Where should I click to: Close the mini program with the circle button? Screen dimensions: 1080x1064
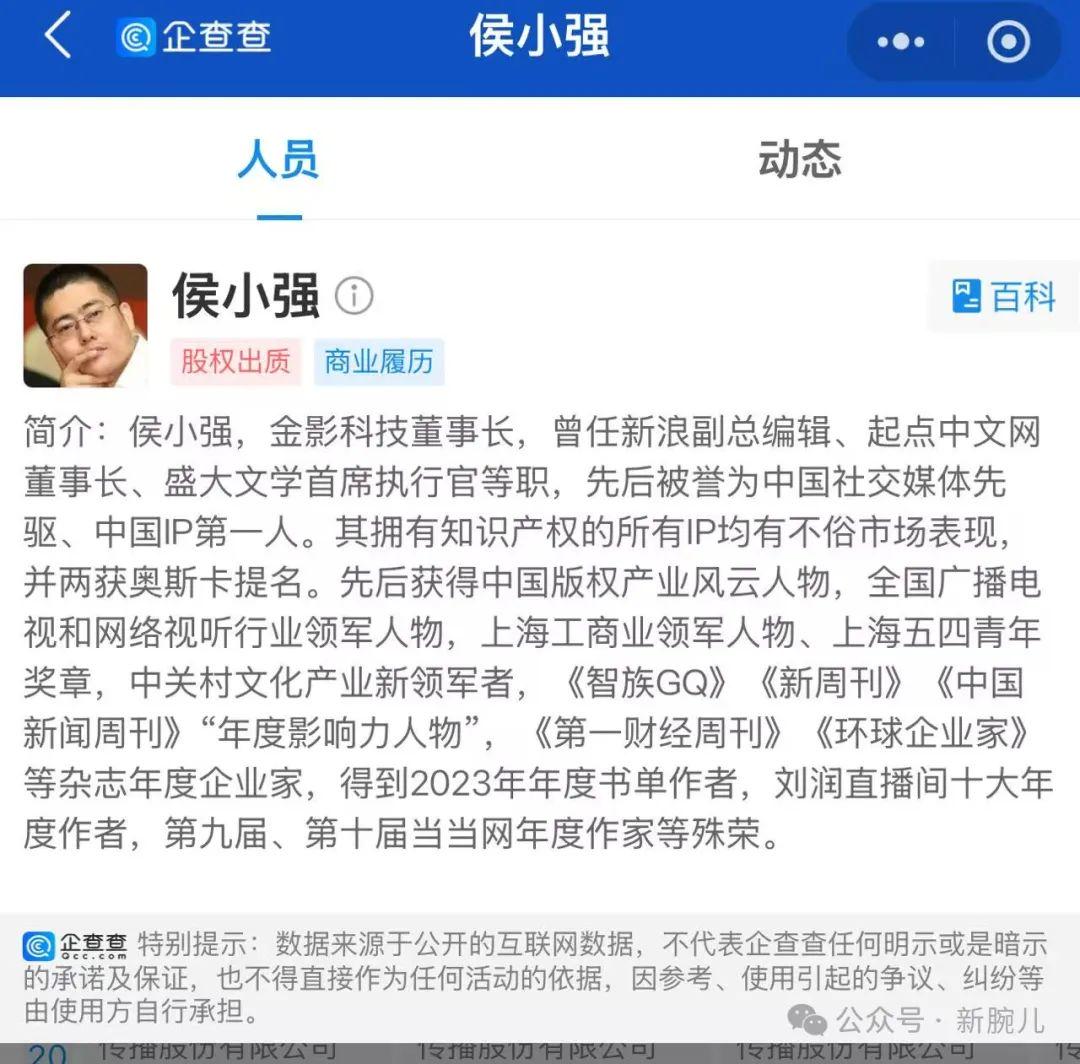click(1007, 41)
